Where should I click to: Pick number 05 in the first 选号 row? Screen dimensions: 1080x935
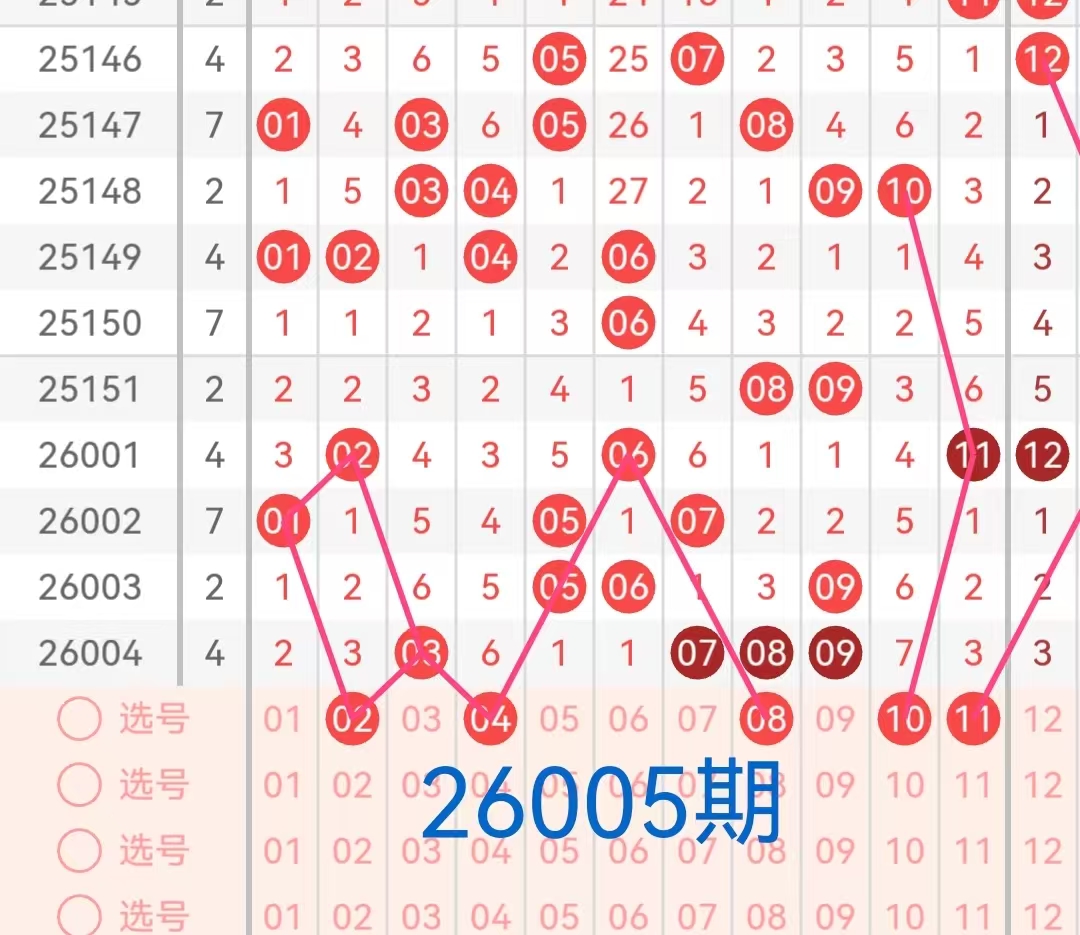(559, 718)
